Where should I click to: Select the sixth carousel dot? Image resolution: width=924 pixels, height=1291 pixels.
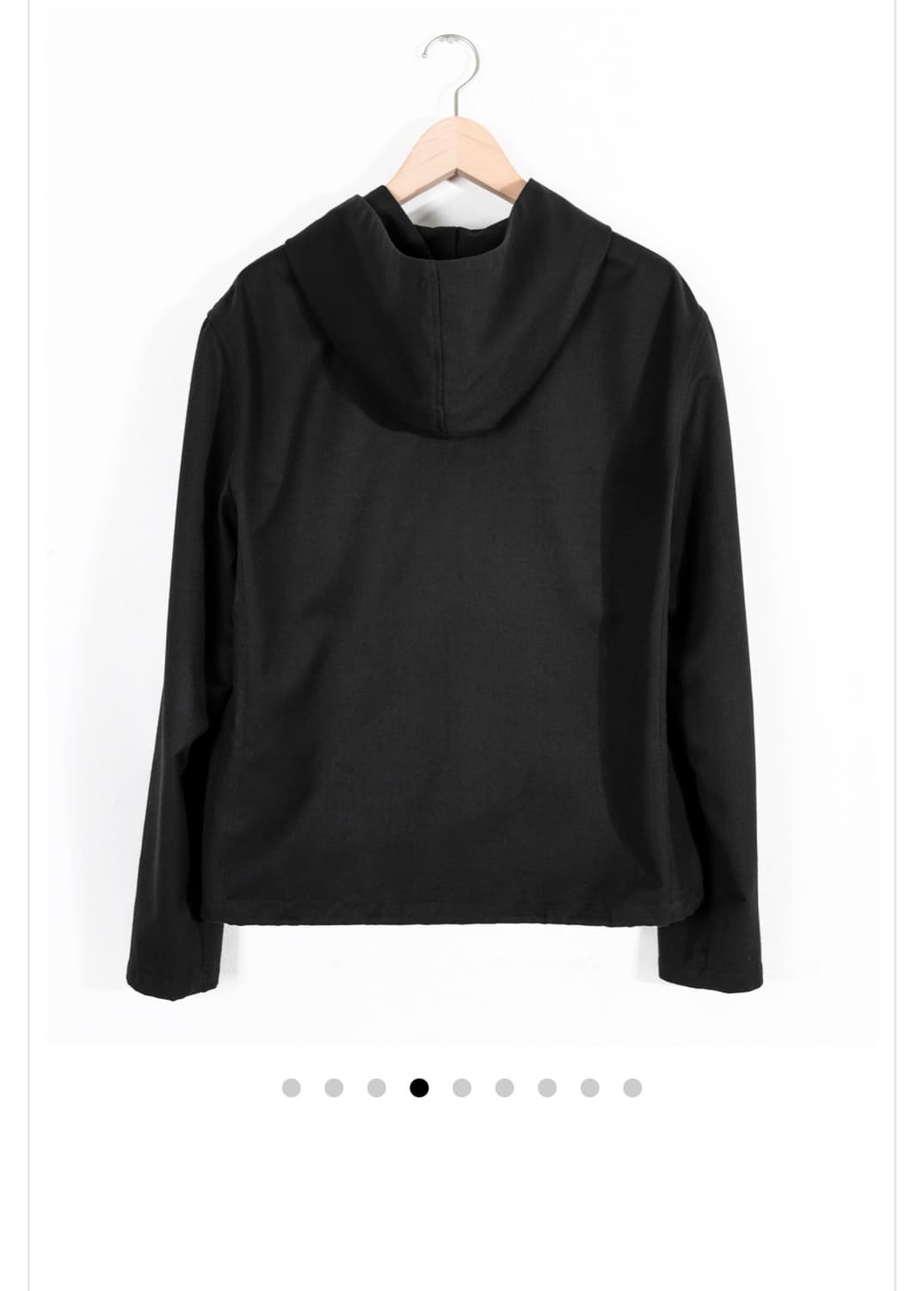[504, 1087]
